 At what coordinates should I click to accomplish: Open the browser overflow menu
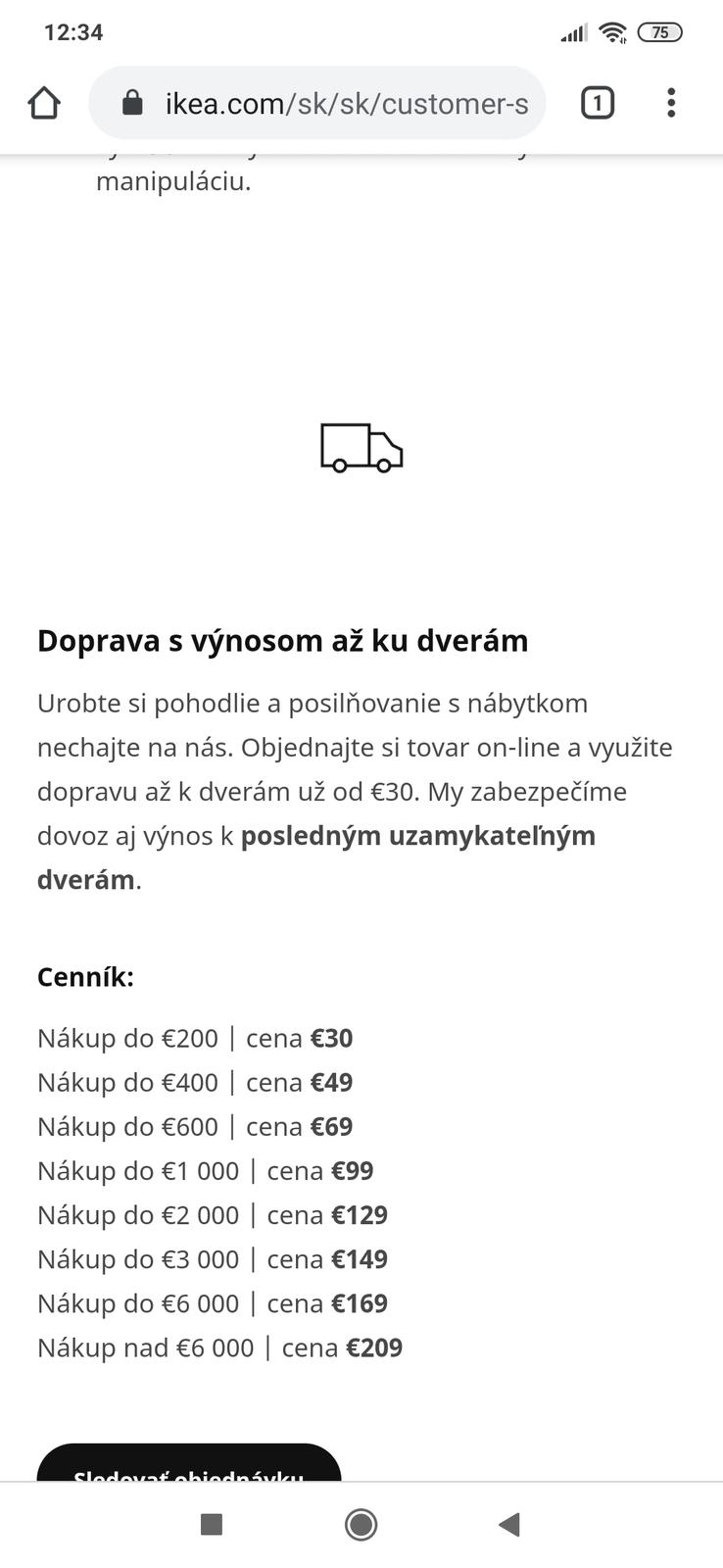pyautogui.click(x=671, y=103)
